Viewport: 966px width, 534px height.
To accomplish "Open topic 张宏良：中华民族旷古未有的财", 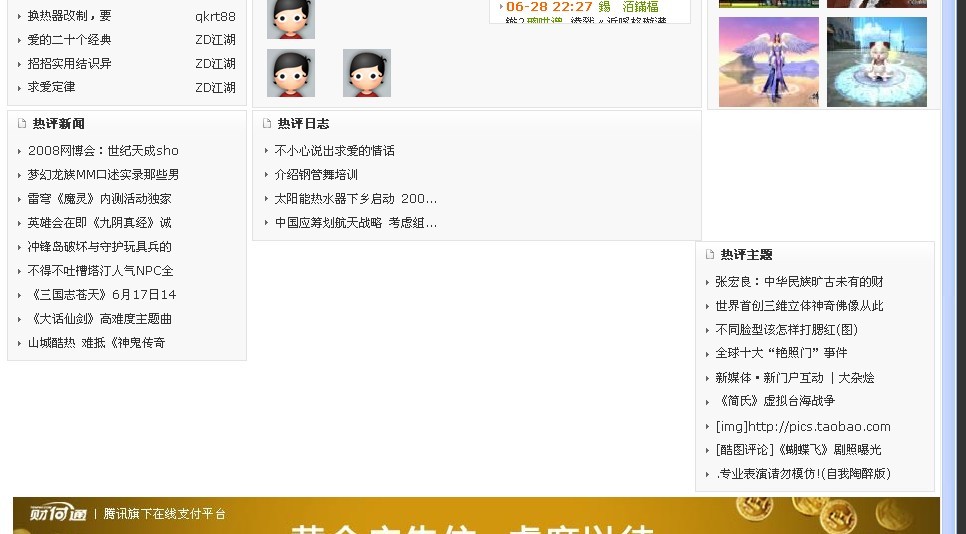I will pos(799,282).
